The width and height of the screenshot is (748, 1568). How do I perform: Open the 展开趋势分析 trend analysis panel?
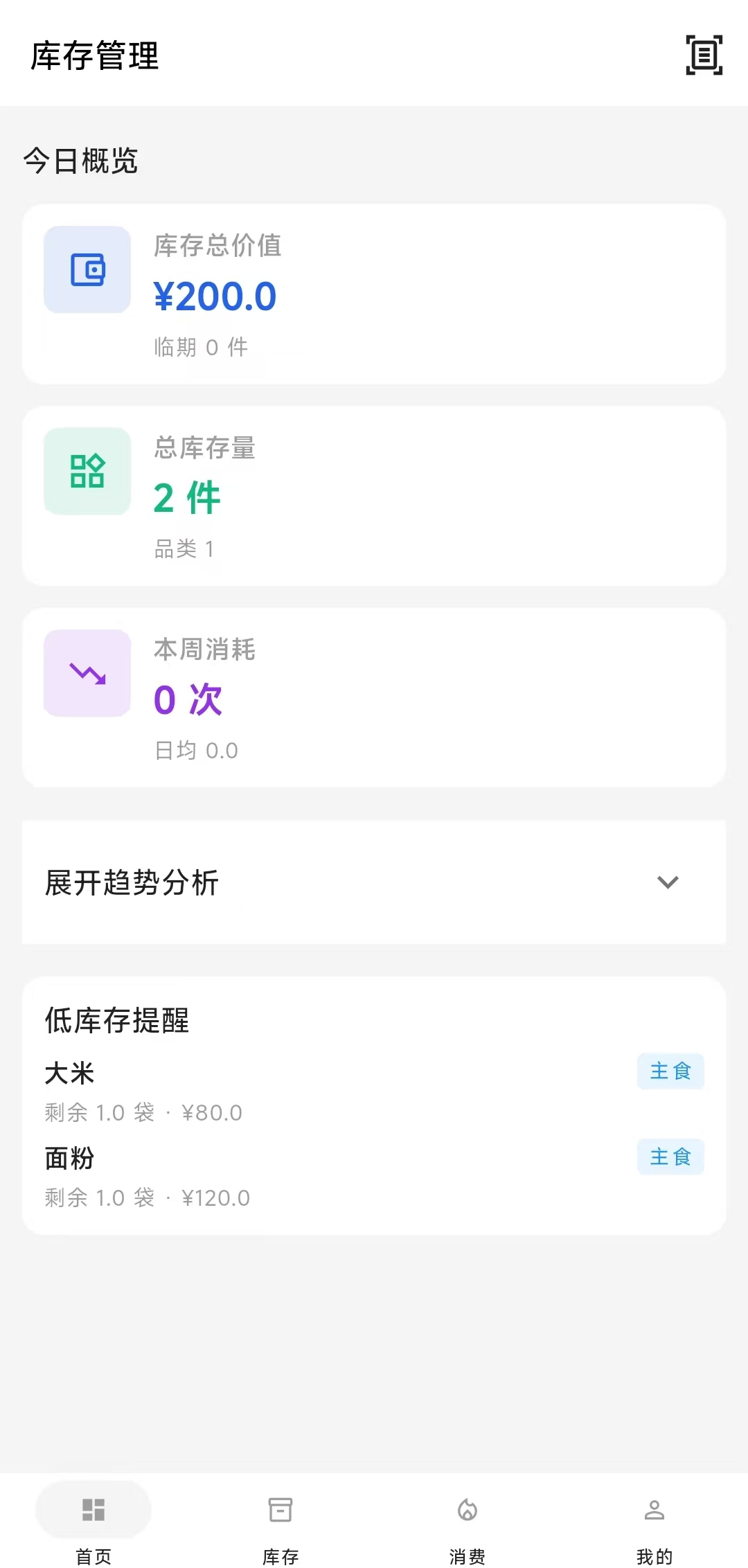[374, 883]
